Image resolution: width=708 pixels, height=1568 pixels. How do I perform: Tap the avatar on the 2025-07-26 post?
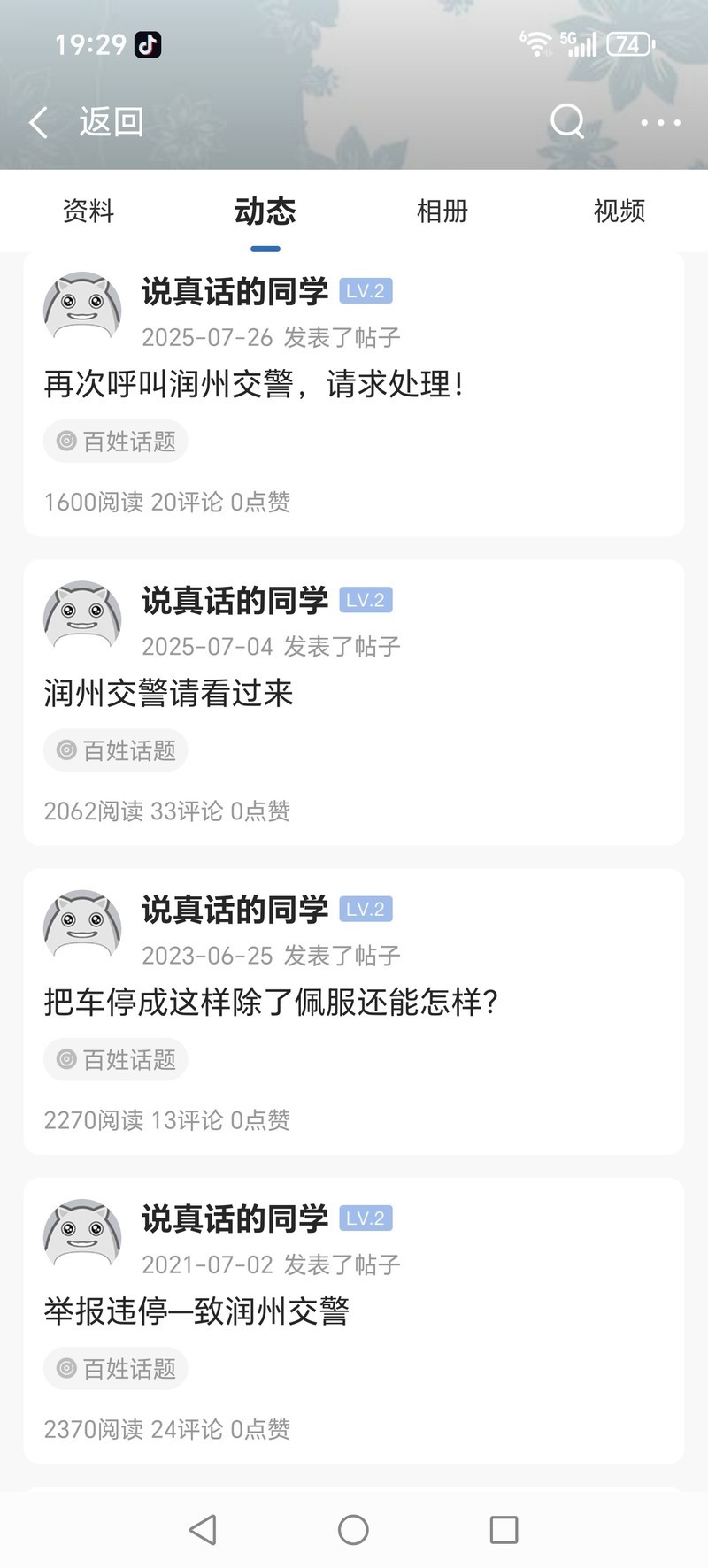pyautogui.click(x=82, y=306)
